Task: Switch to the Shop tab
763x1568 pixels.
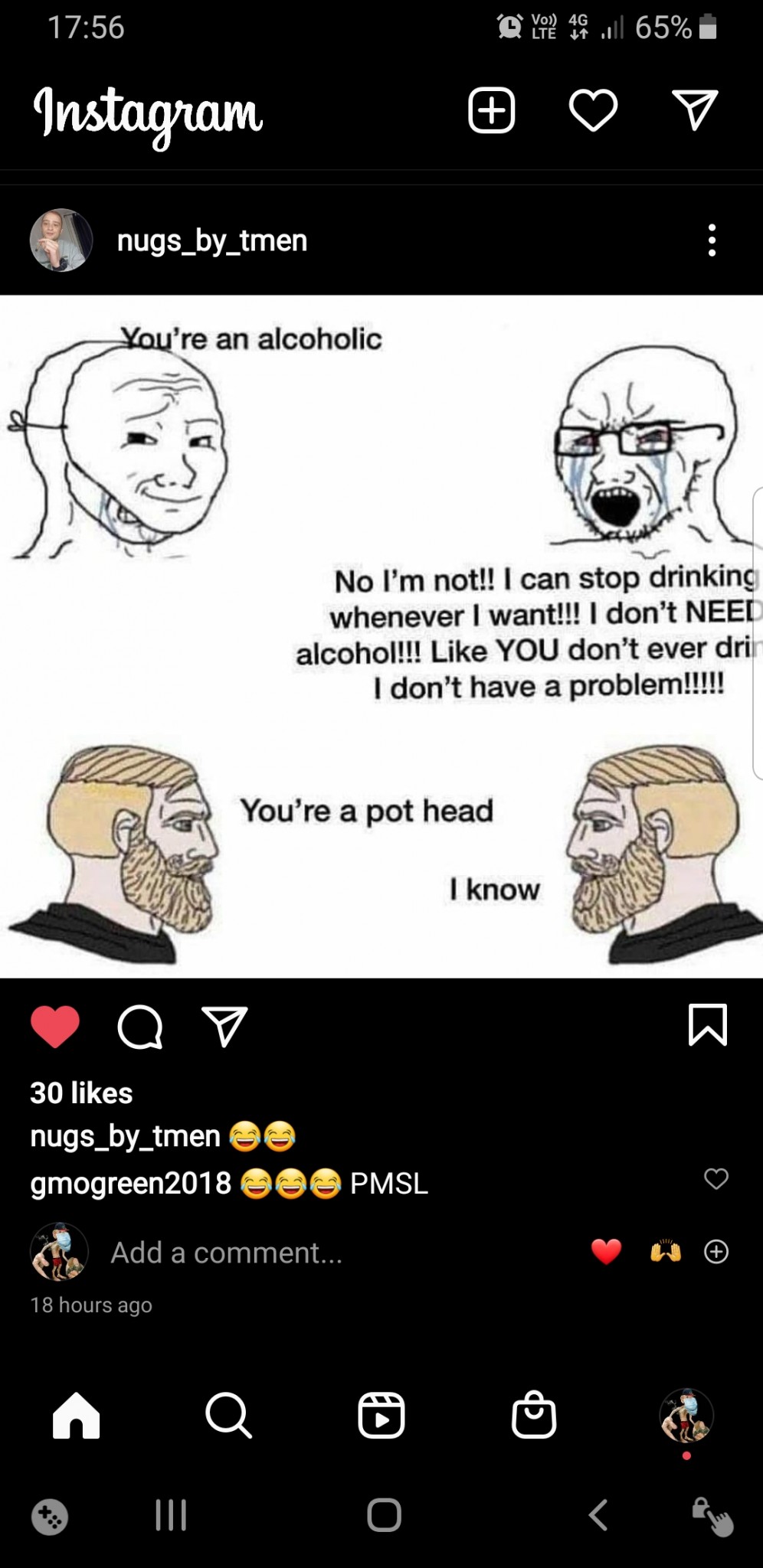Action: click(533, 1416)
